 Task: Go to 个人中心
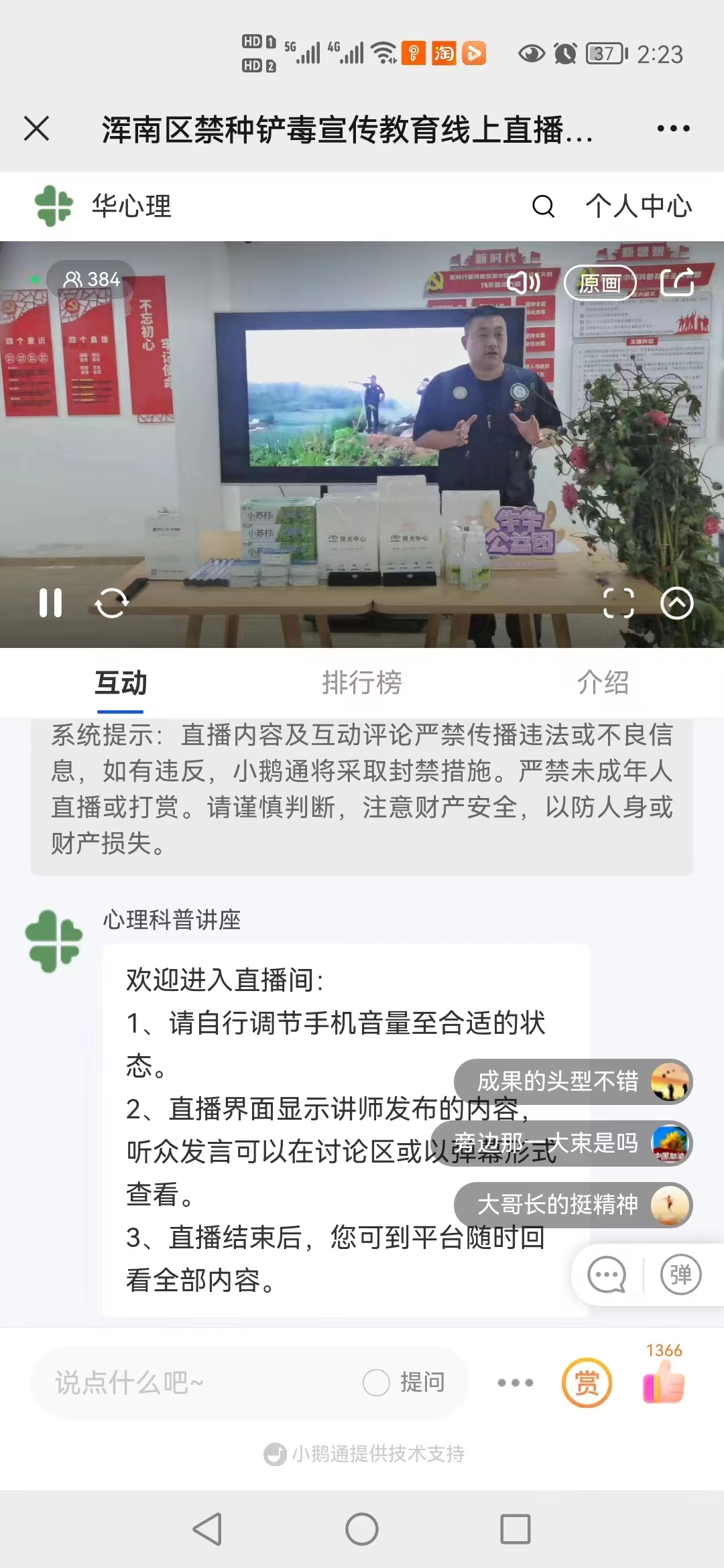point(638,206)
